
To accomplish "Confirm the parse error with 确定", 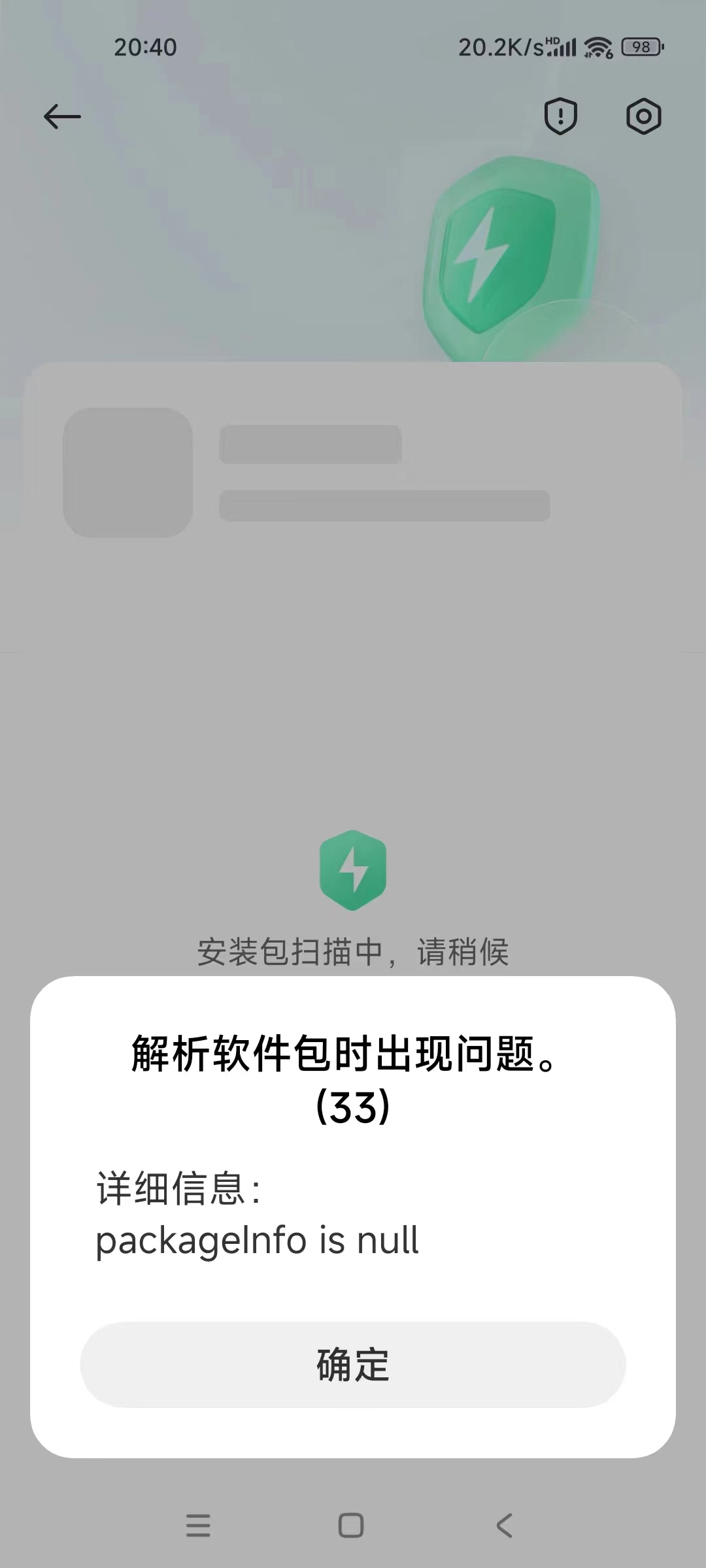I will 353,1364.
